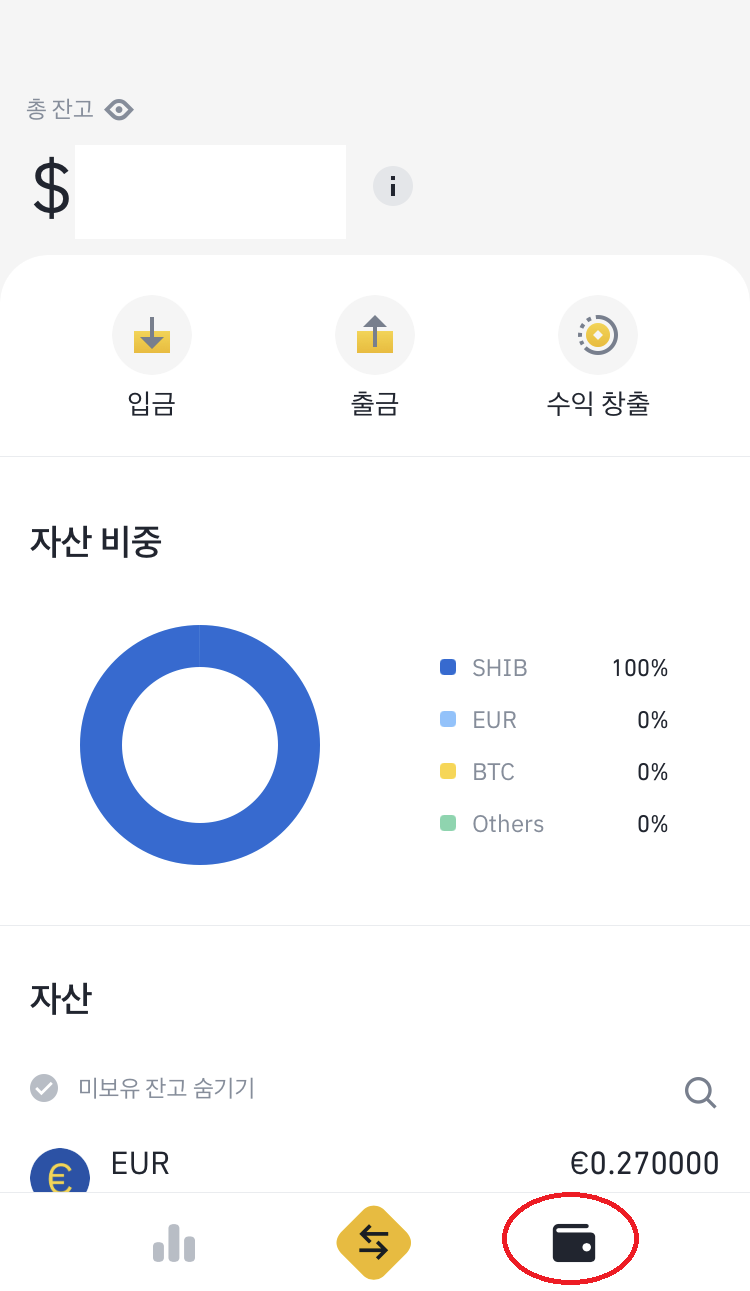Screen dimensions: 750x1291
Task: Toggle balance visibility with the eye icon
Action: pyautogui.click(x=119, y=109)
